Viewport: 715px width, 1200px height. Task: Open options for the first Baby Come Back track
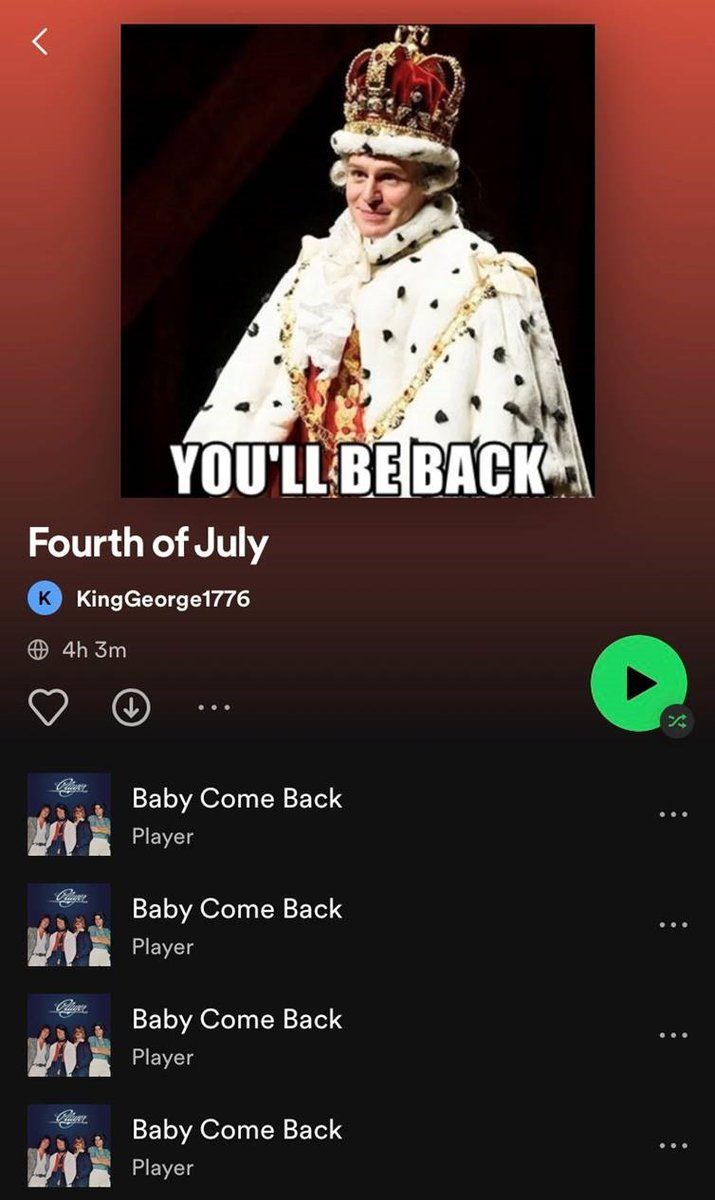(x=673, y=814)
